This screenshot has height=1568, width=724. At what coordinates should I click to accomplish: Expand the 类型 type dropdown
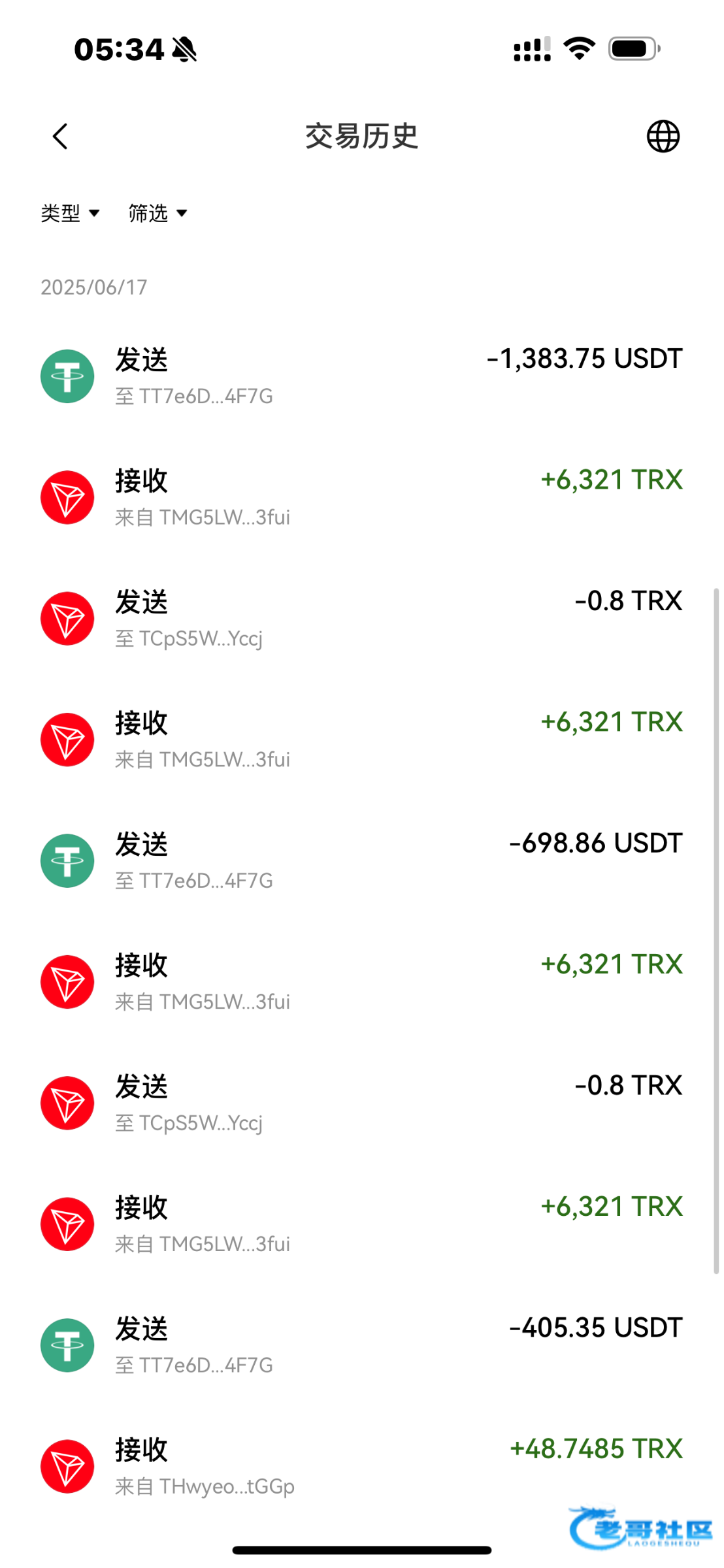(x=70, y=213)
